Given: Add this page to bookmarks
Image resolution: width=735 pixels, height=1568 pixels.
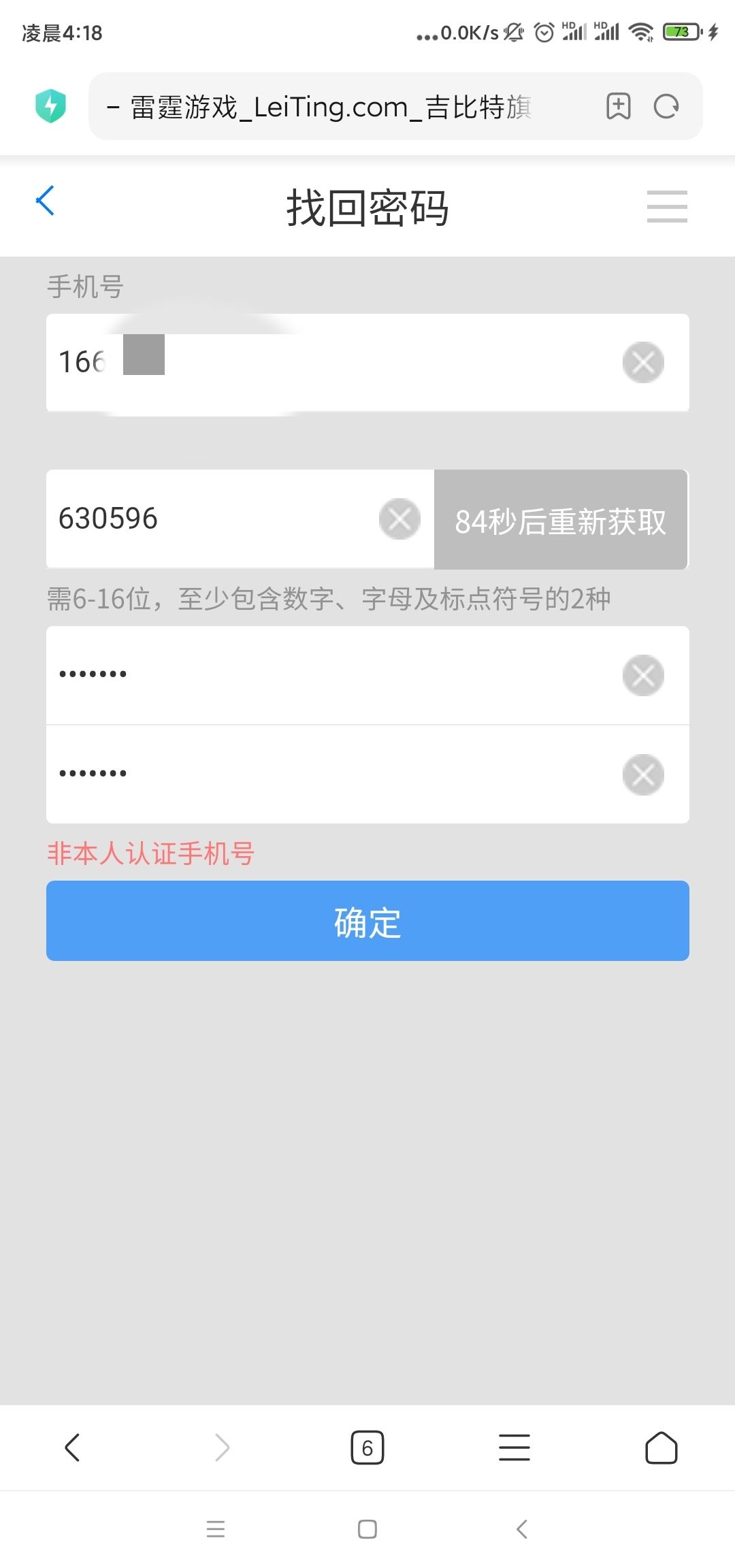Looking at the screenshot, I should click(618, 107).
